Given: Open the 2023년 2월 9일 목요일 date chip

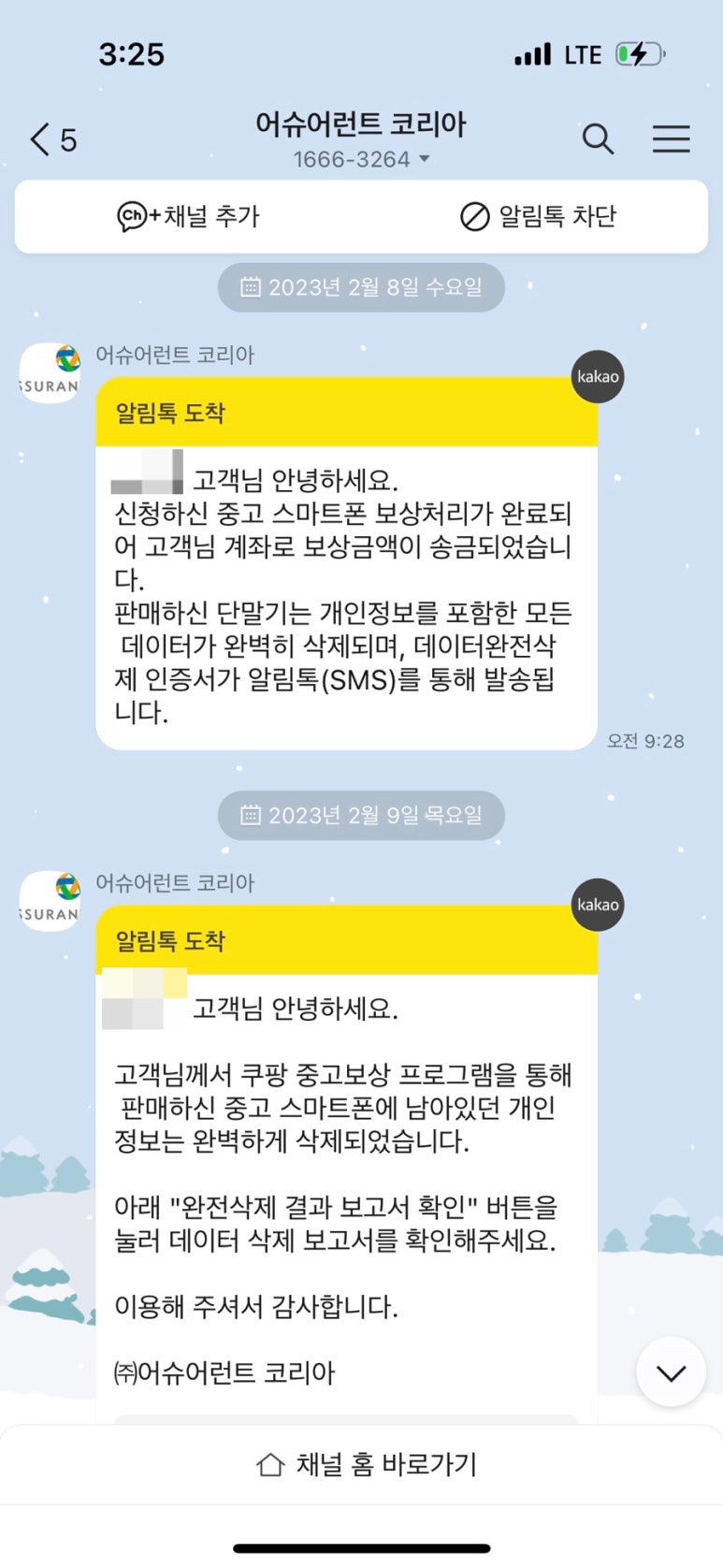Looking at the screenshot, I should [361, 816].
